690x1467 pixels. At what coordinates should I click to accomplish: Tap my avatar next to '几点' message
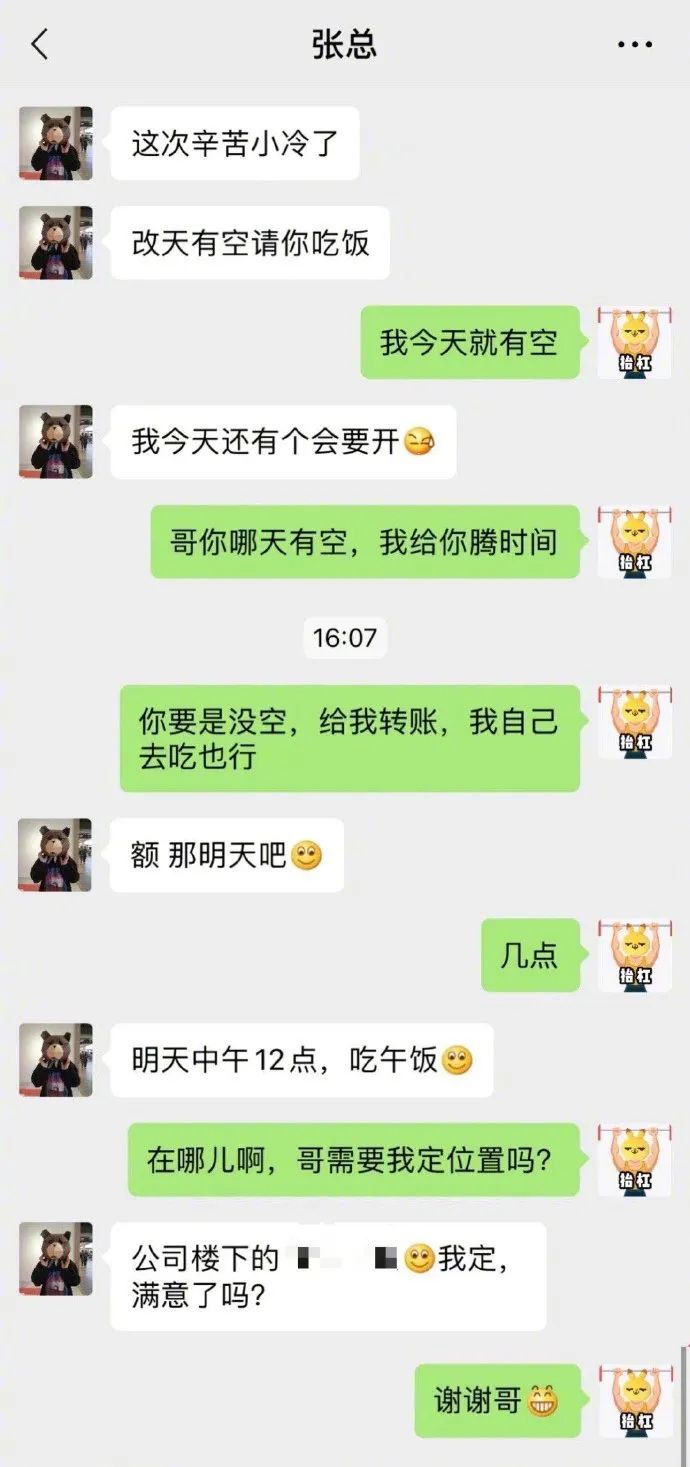[x=634, y=955]
